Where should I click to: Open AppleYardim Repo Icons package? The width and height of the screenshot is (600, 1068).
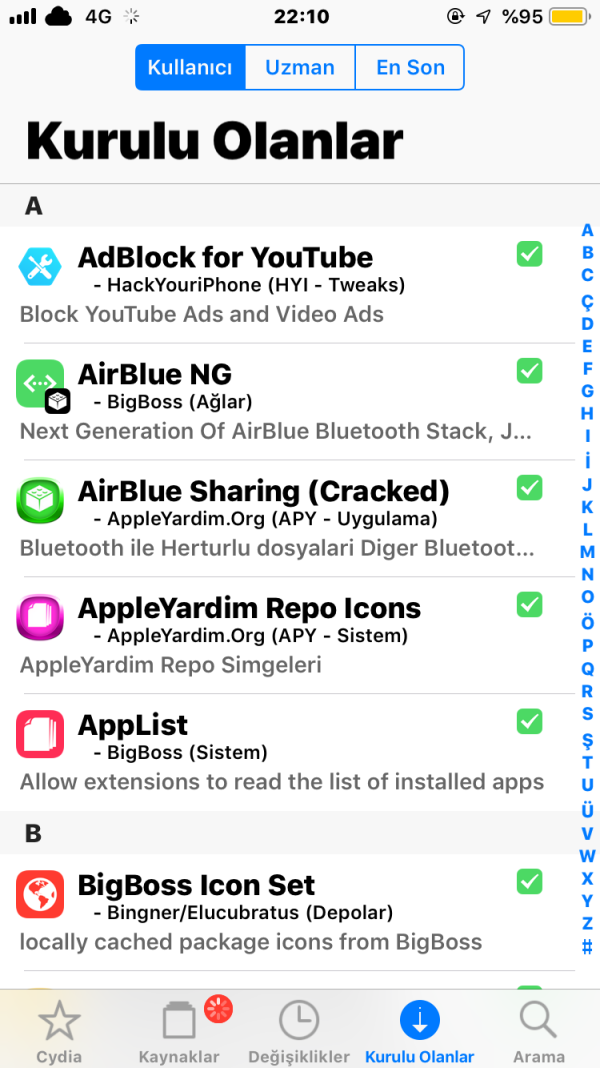tap(280, 635)
